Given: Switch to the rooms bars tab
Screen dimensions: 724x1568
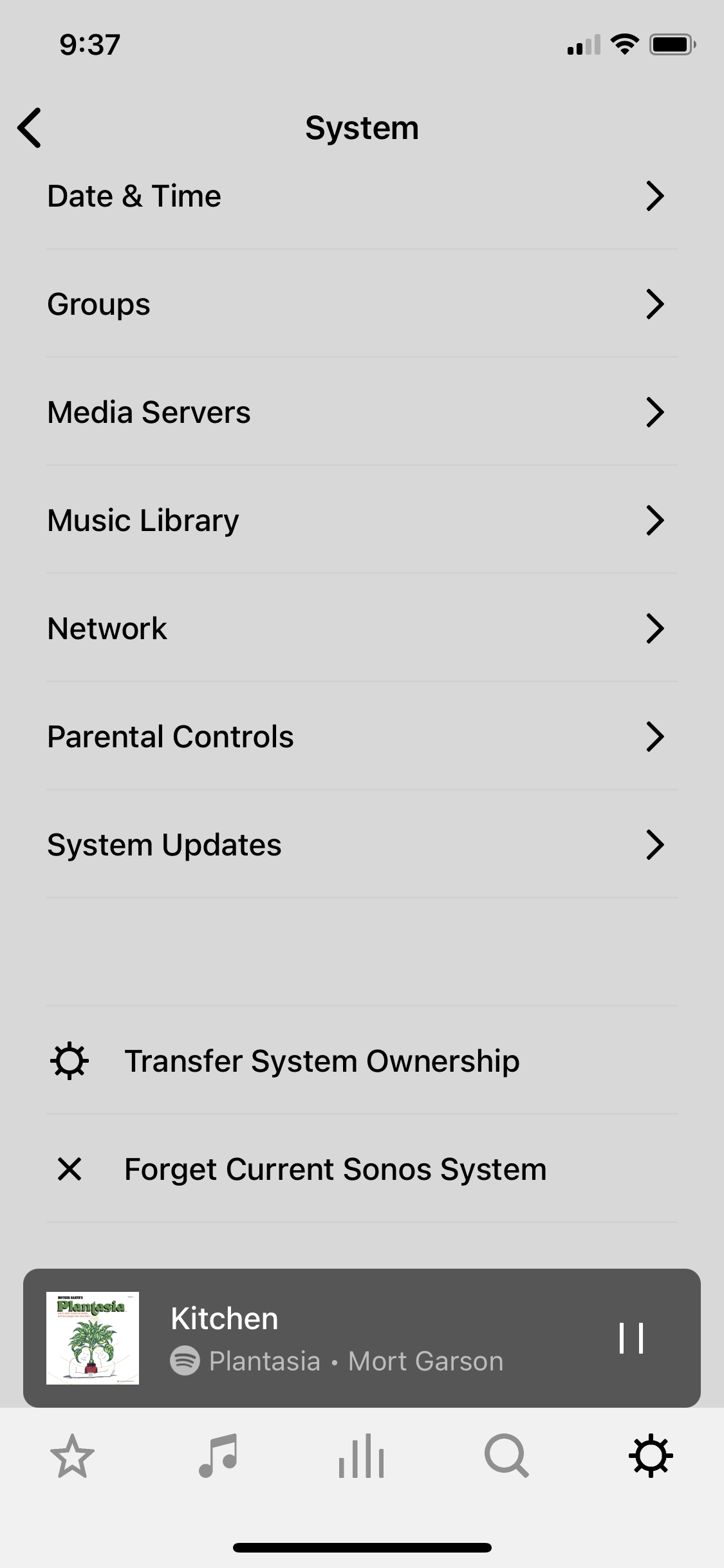Looking at the screenshot, I should [x=362, y=1456].
